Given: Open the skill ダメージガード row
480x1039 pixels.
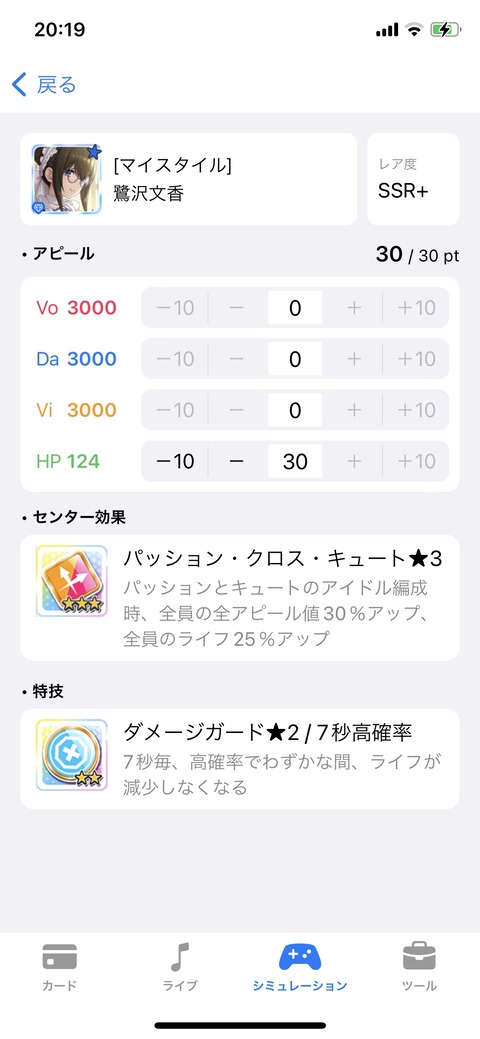Looking at the screenshot, I should point(240,759).
